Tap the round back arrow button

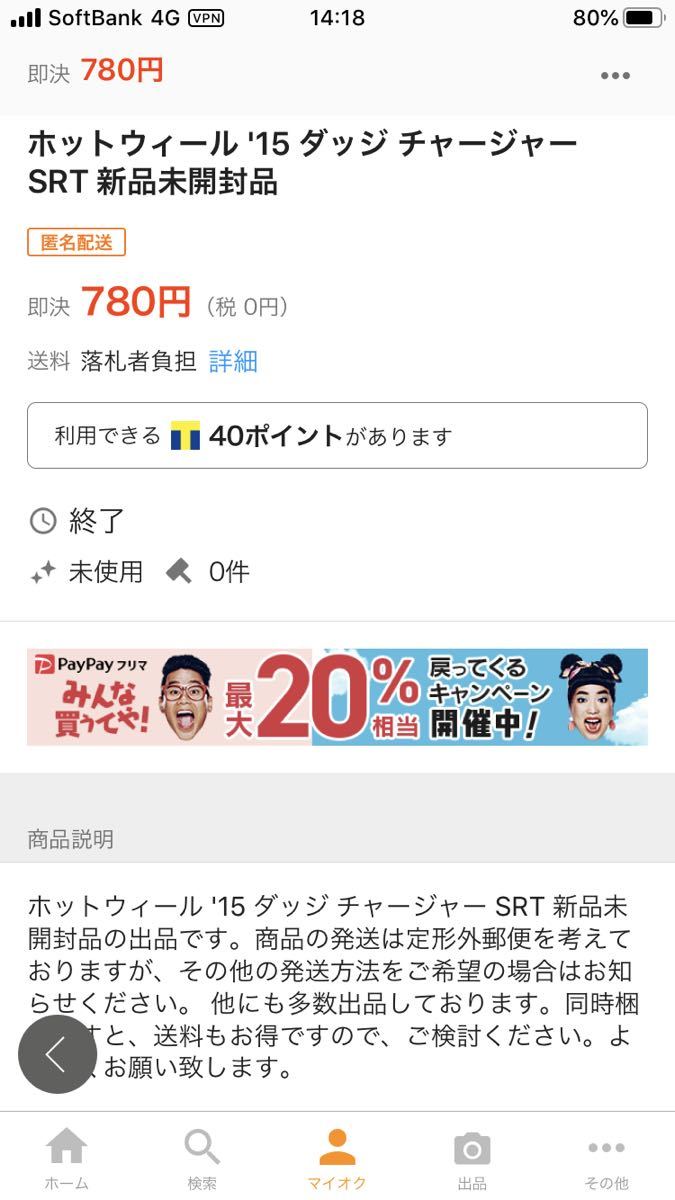[57, 1054]
